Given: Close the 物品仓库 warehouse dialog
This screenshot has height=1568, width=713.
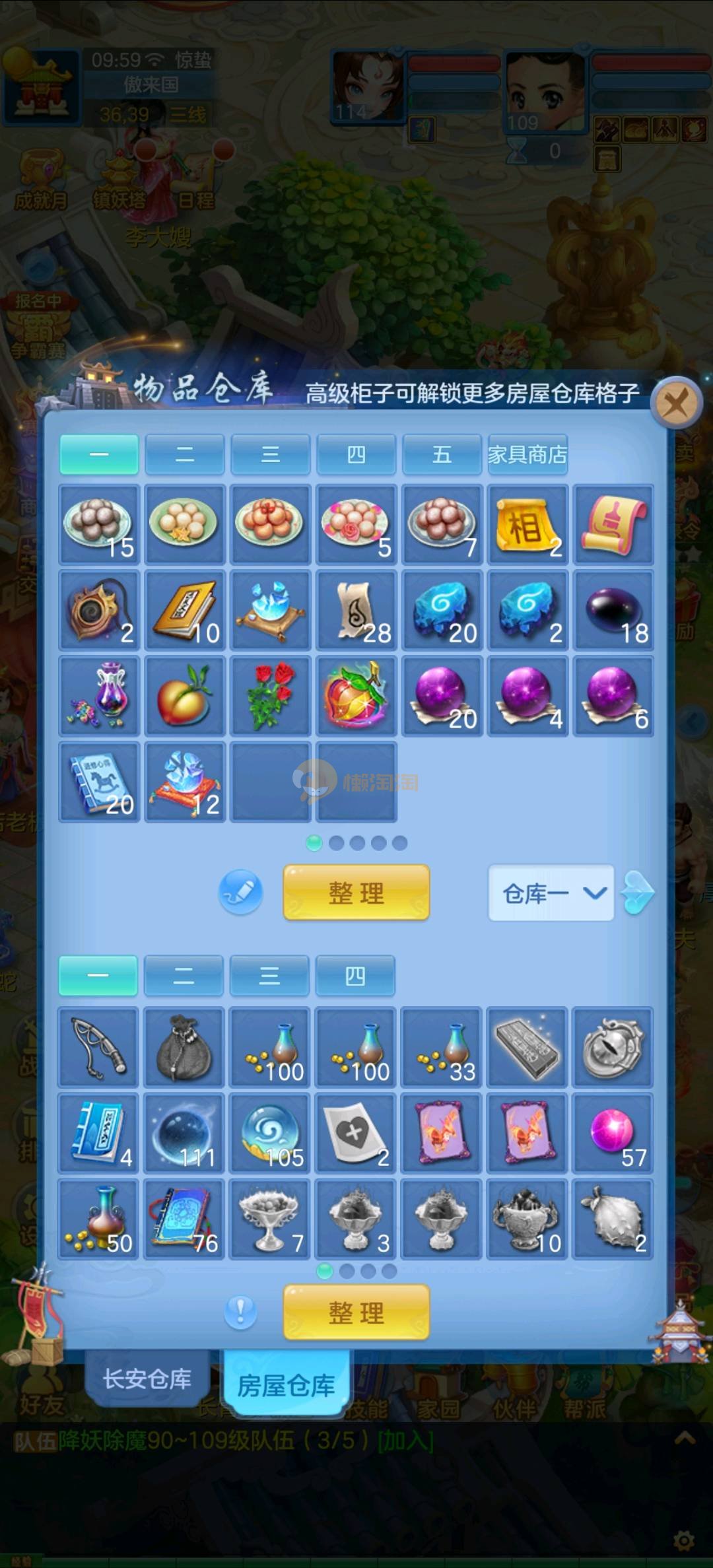Looking at the screenshot, I should click(x=675, y=402).
